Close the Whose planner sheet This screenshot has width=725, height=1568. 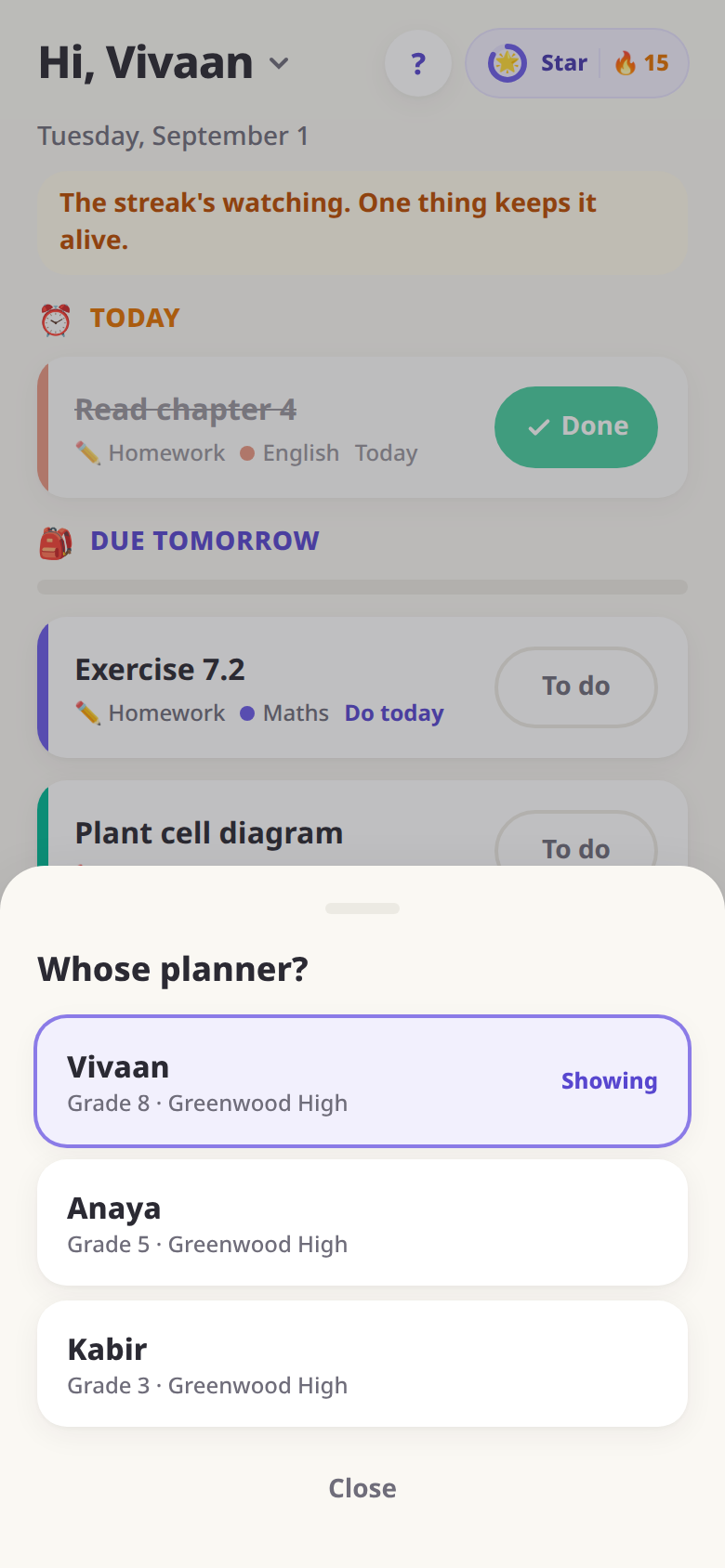click(x=362, y=1488)
